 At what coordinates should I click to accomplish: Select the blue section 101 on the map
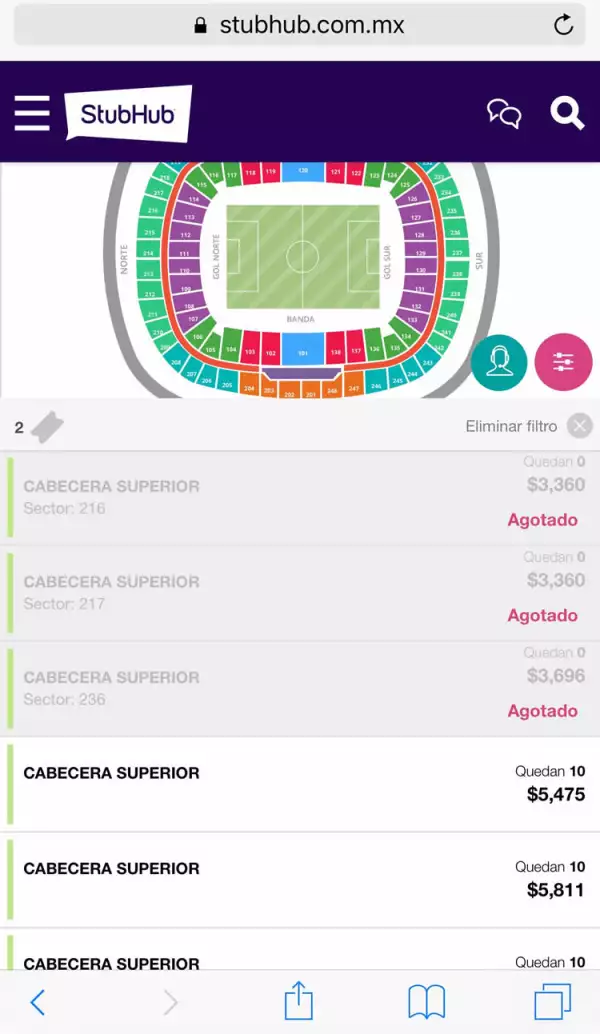pos(302,352)
